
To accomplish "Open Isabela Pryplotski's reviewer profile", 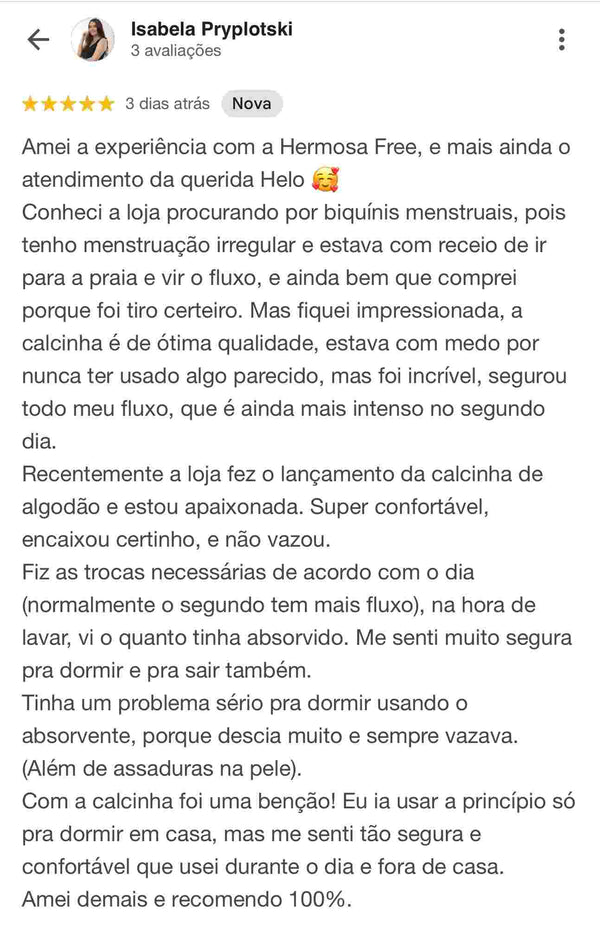I will point(211,30).
